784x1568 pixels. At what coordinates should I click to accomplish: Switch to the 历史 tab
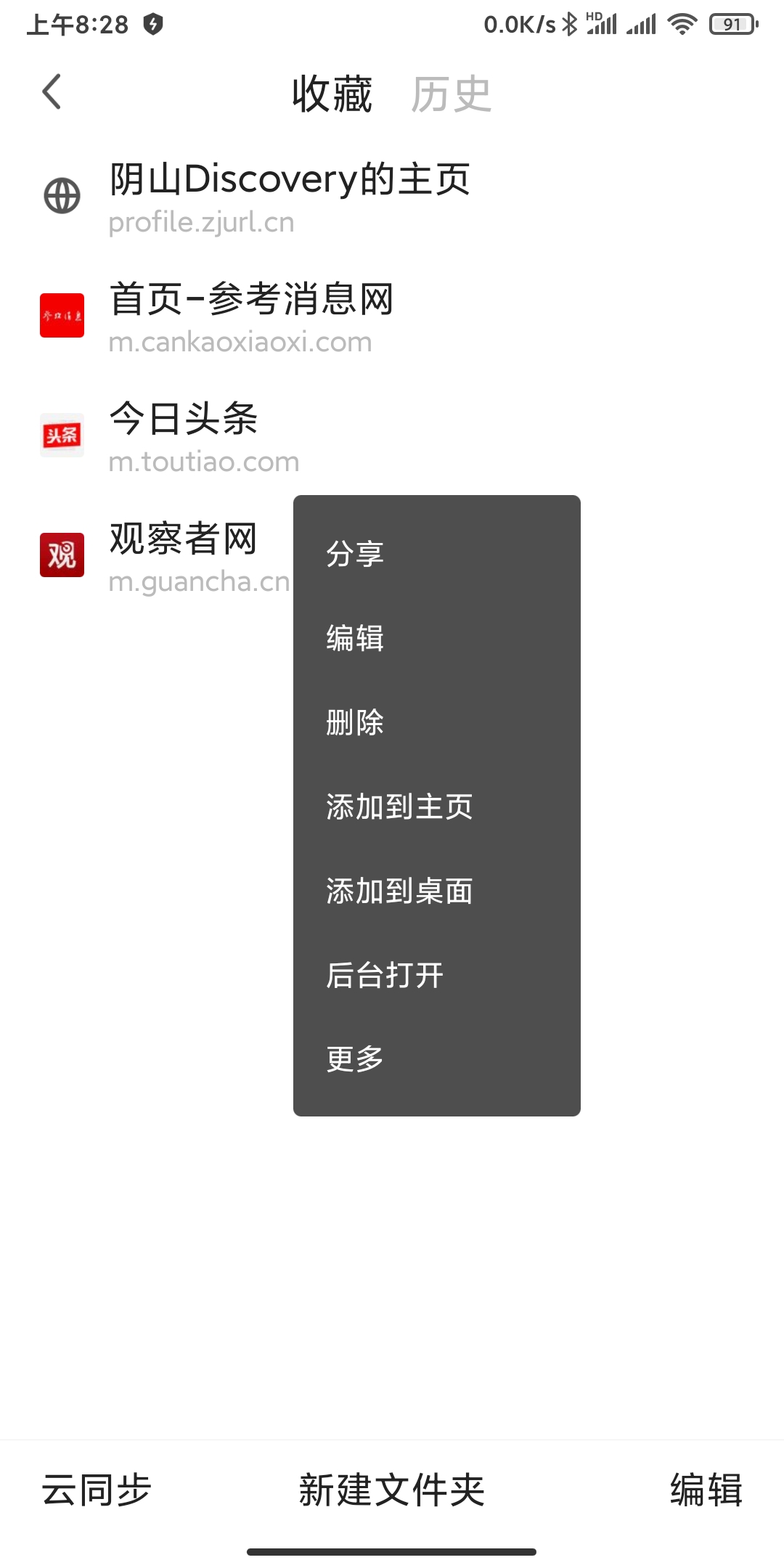tap(452, 94)
